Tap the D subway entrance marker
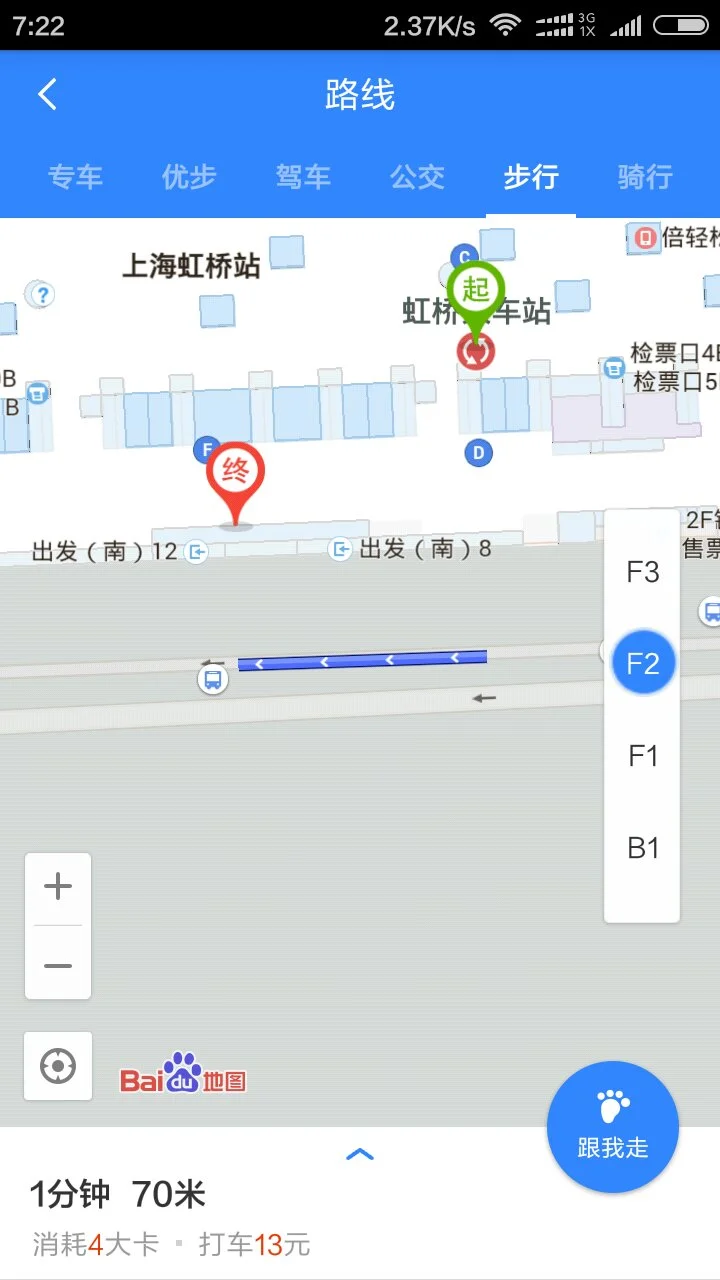This screenshot has width=720, height=1280. 477,452
